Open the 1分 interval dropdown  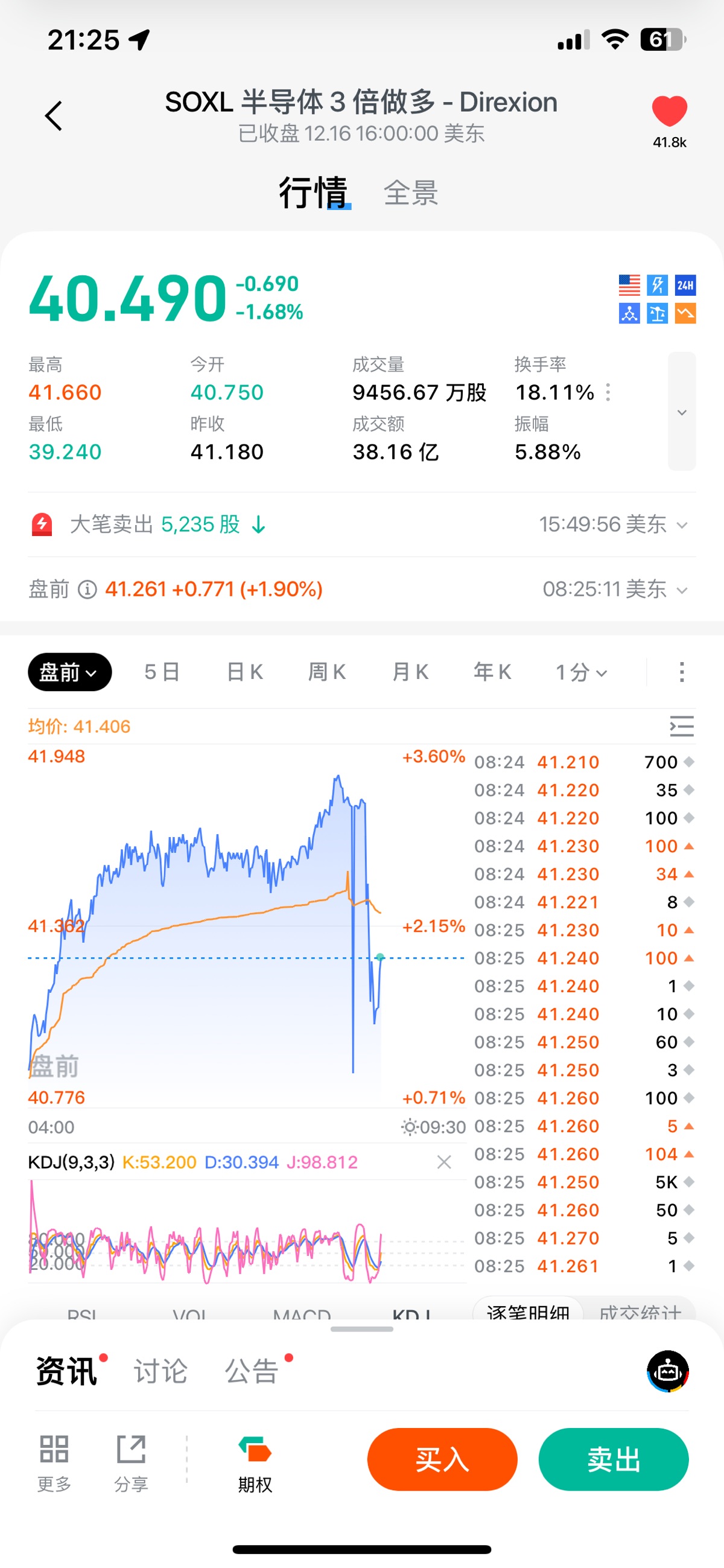click(581, 672)
